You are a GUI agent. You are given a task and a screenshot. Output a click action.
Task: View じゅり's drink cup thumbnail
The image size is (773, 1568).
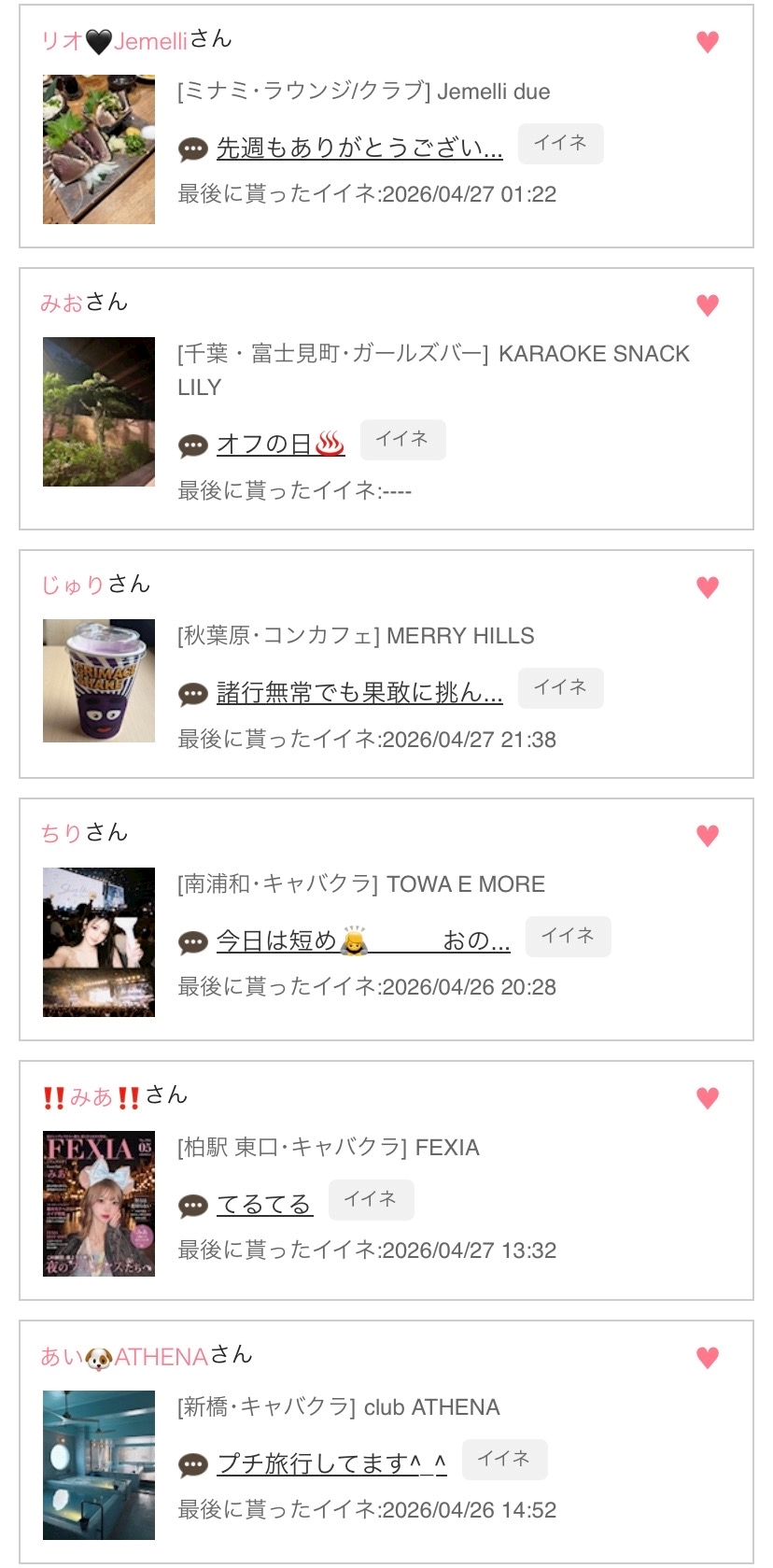[x=99, y=681]
